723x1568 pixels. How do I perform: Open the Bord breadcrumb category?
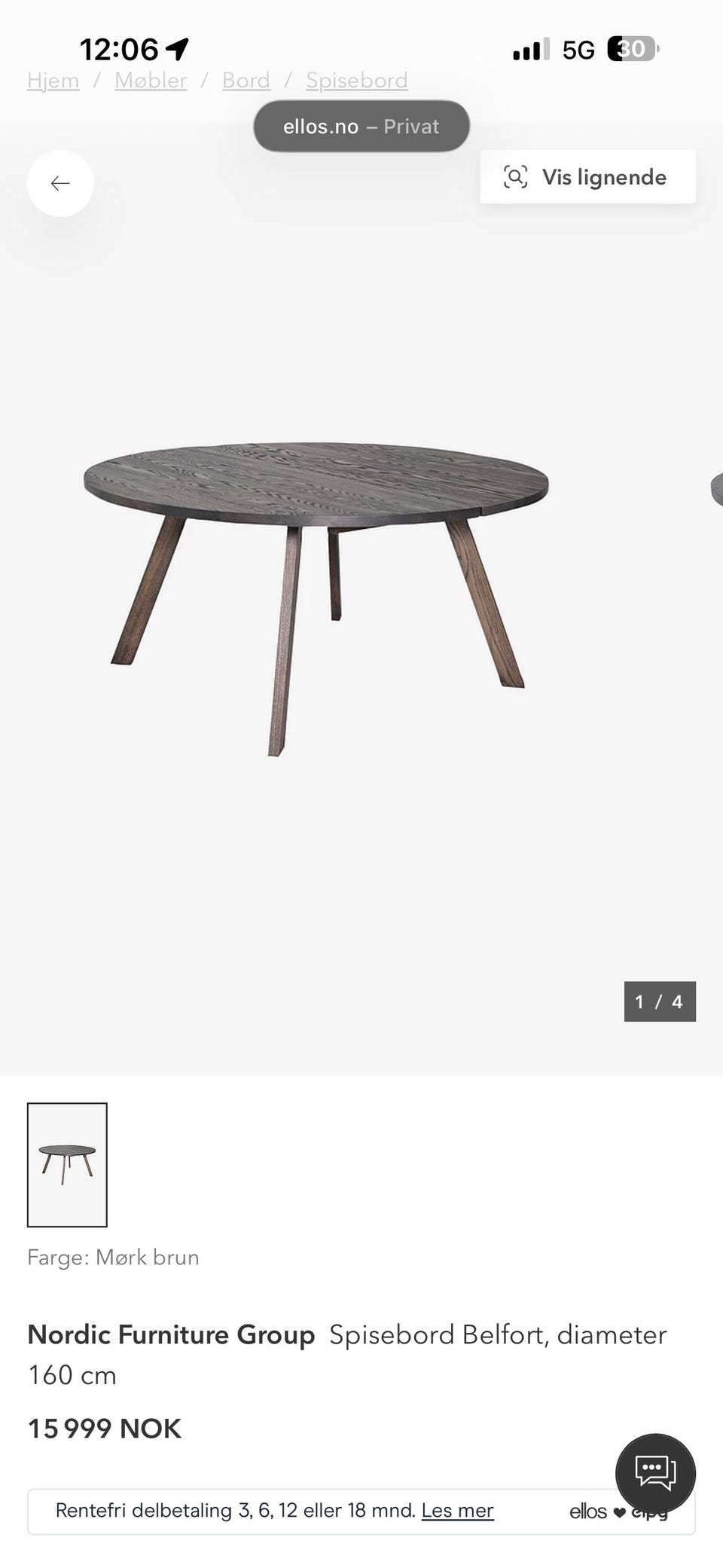pos(246,81)
